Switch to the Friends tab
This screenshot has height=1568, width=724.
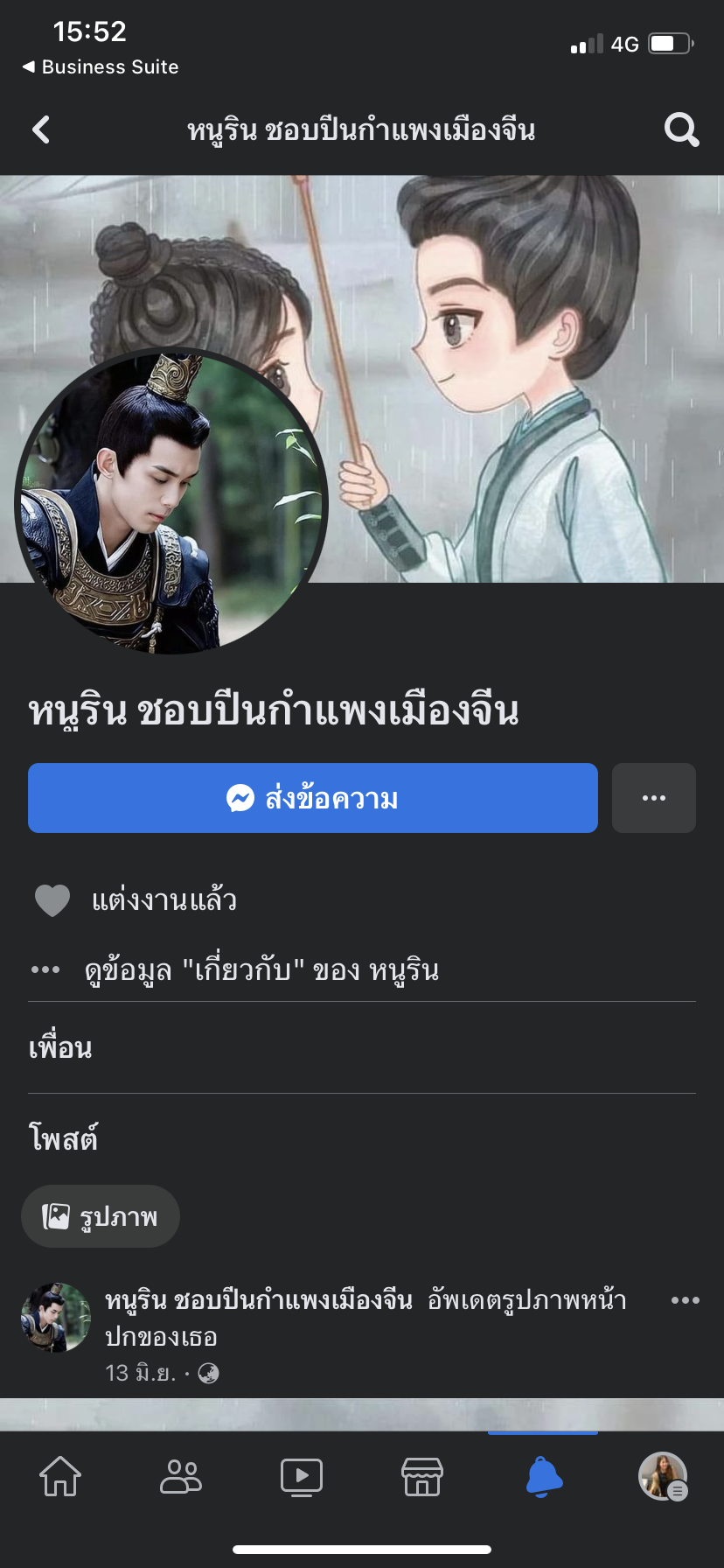click(181, 1477)
